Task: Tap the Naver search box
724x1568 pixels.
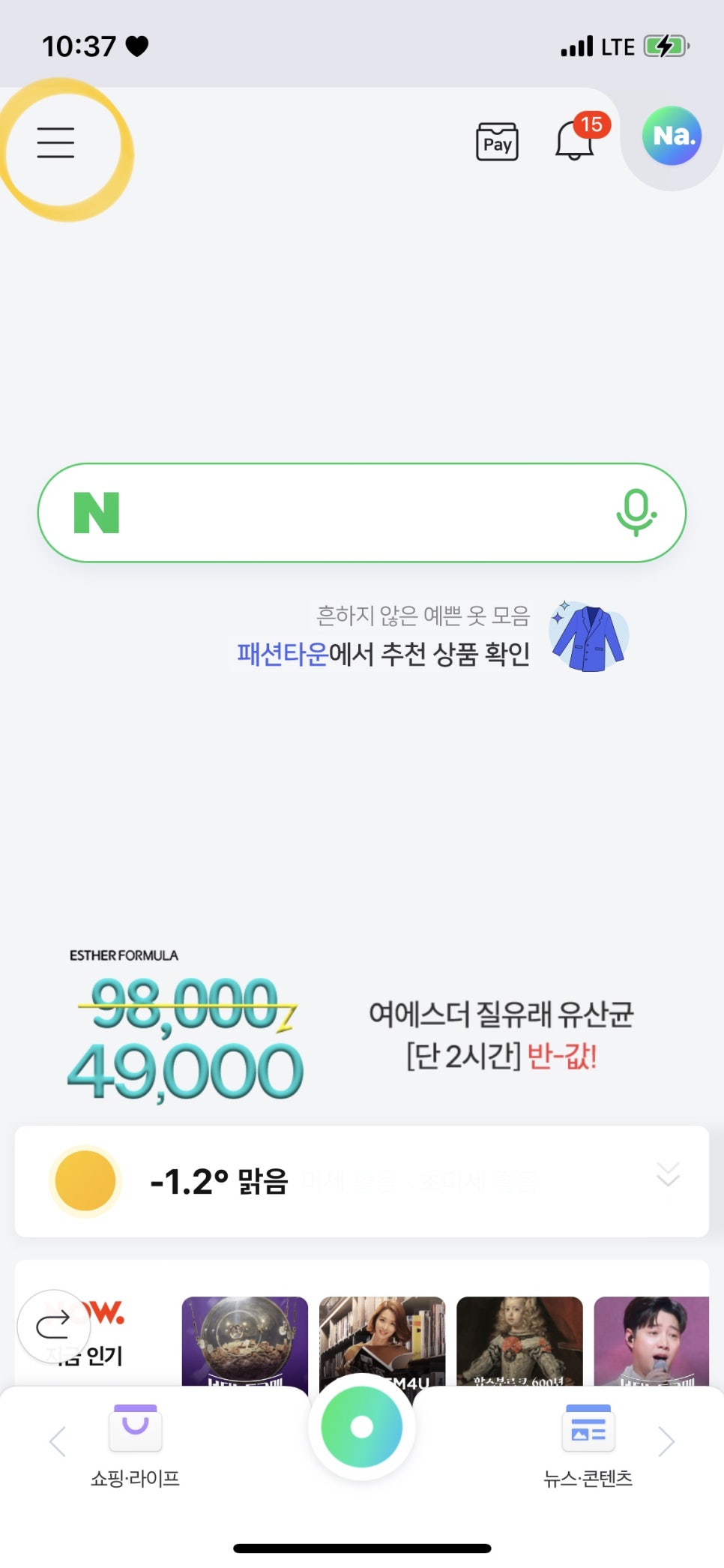Action: coord(360,513)
